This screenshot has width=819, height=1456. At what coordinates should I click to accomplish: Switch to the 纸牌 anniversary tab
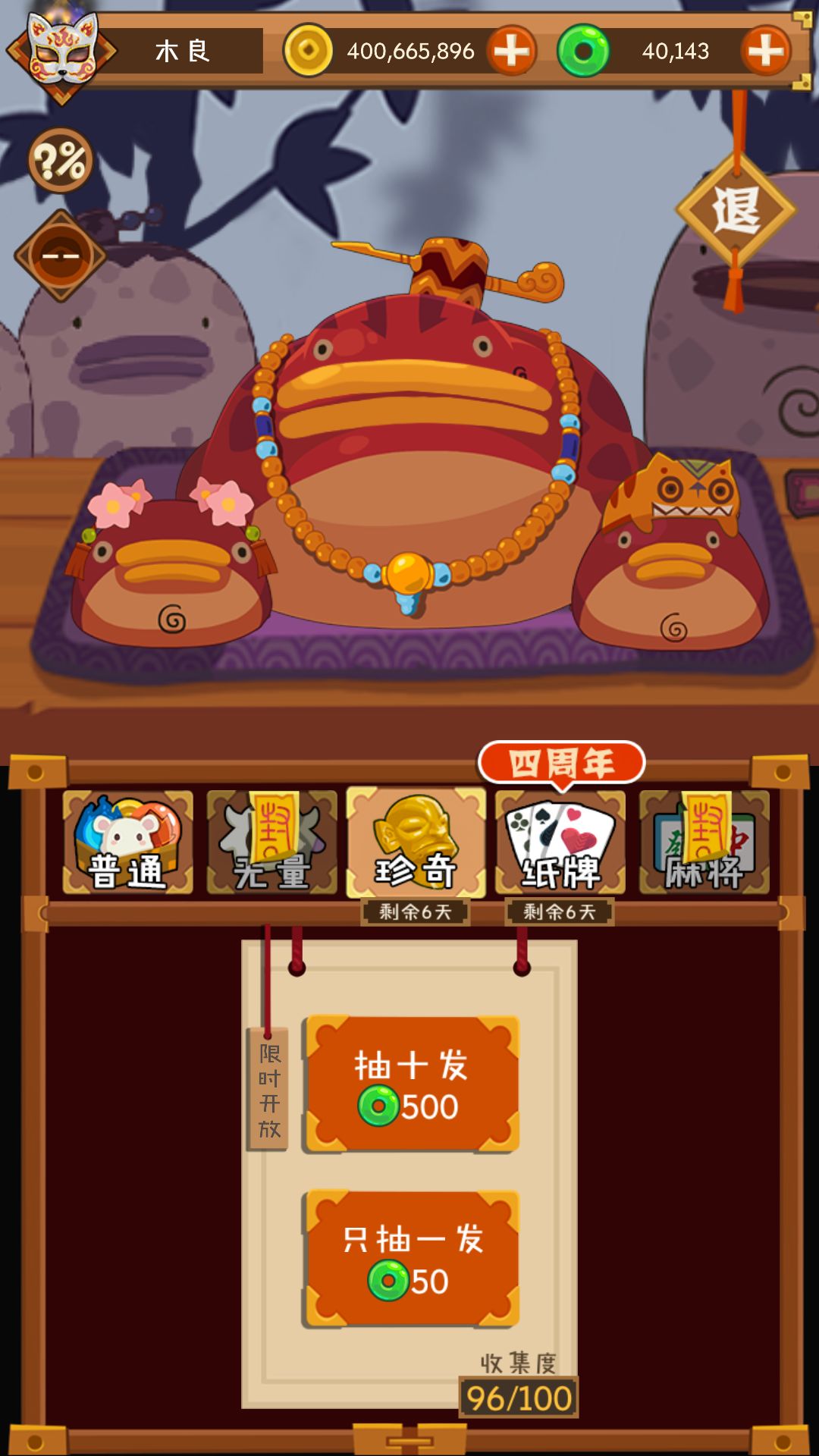560,843
